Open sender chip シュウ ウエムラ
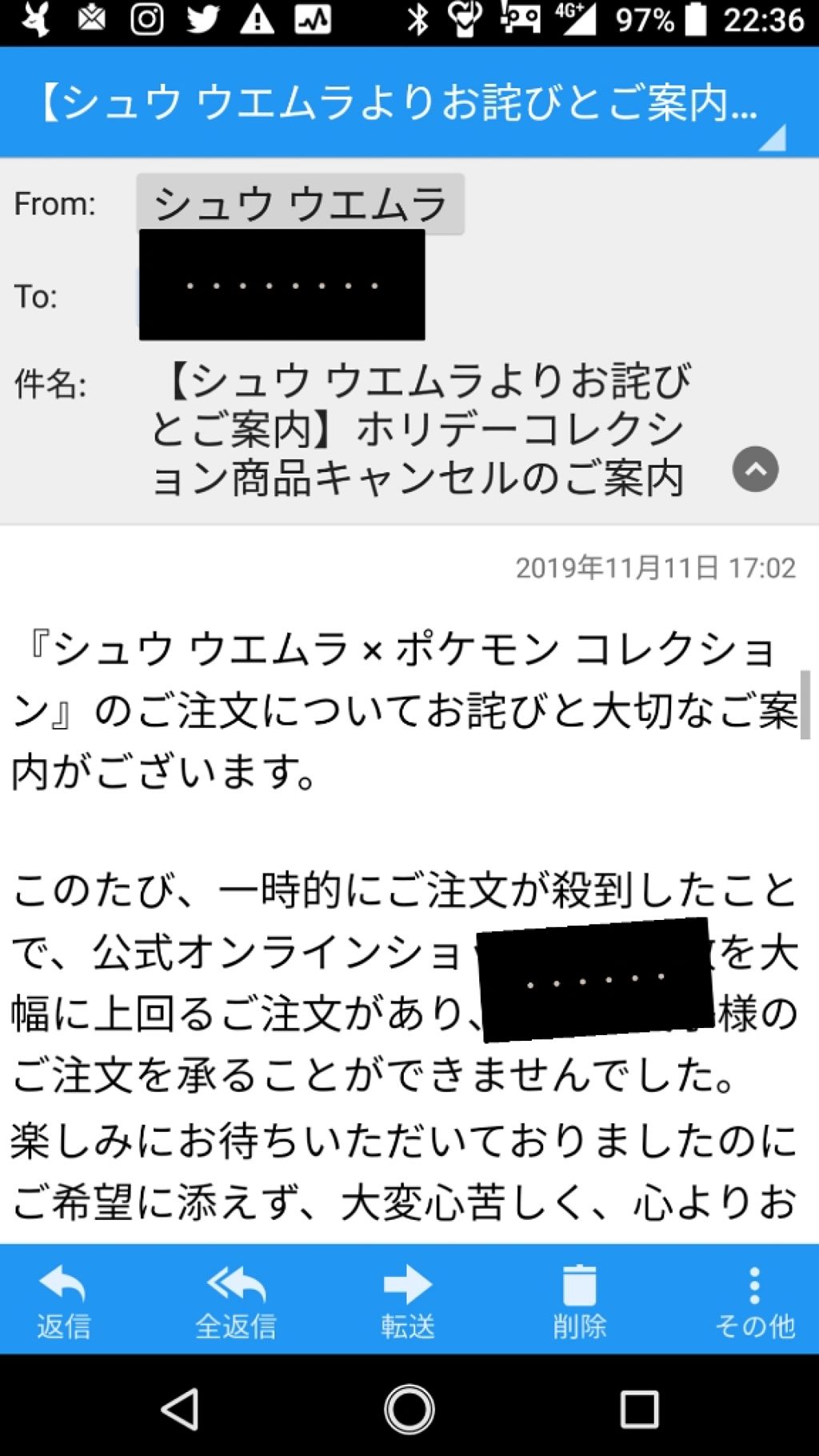Viewport: 819px width, 1456px height. pyautogui.click(x=300, y=204)
